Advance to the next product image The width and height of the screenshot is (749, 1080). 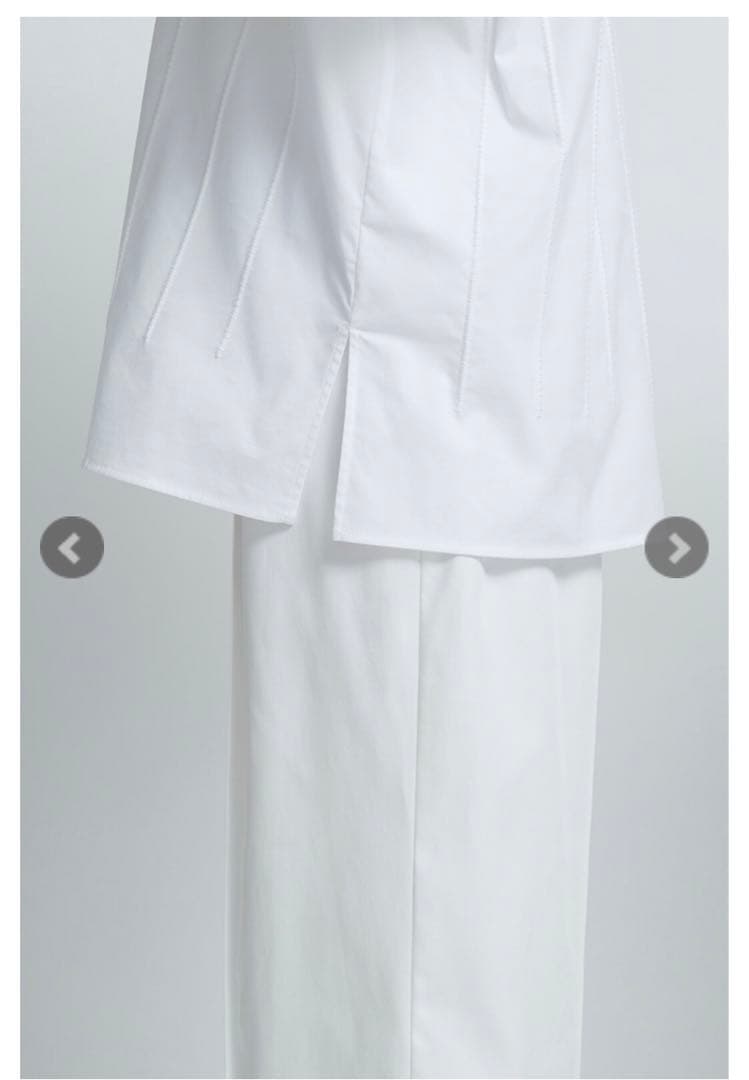coord(677,547)
